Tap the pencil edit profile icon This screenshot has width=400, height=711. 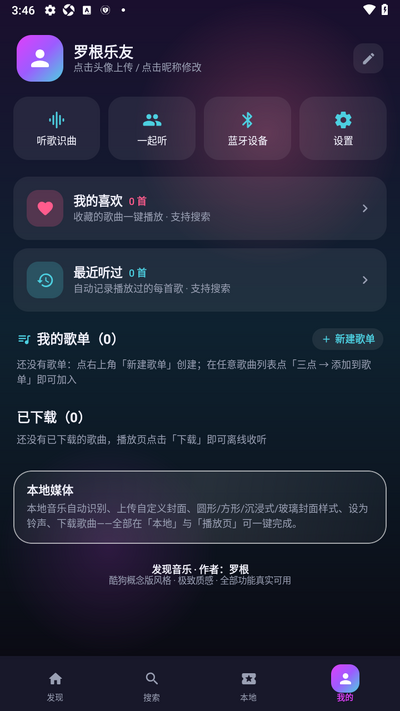368,58
